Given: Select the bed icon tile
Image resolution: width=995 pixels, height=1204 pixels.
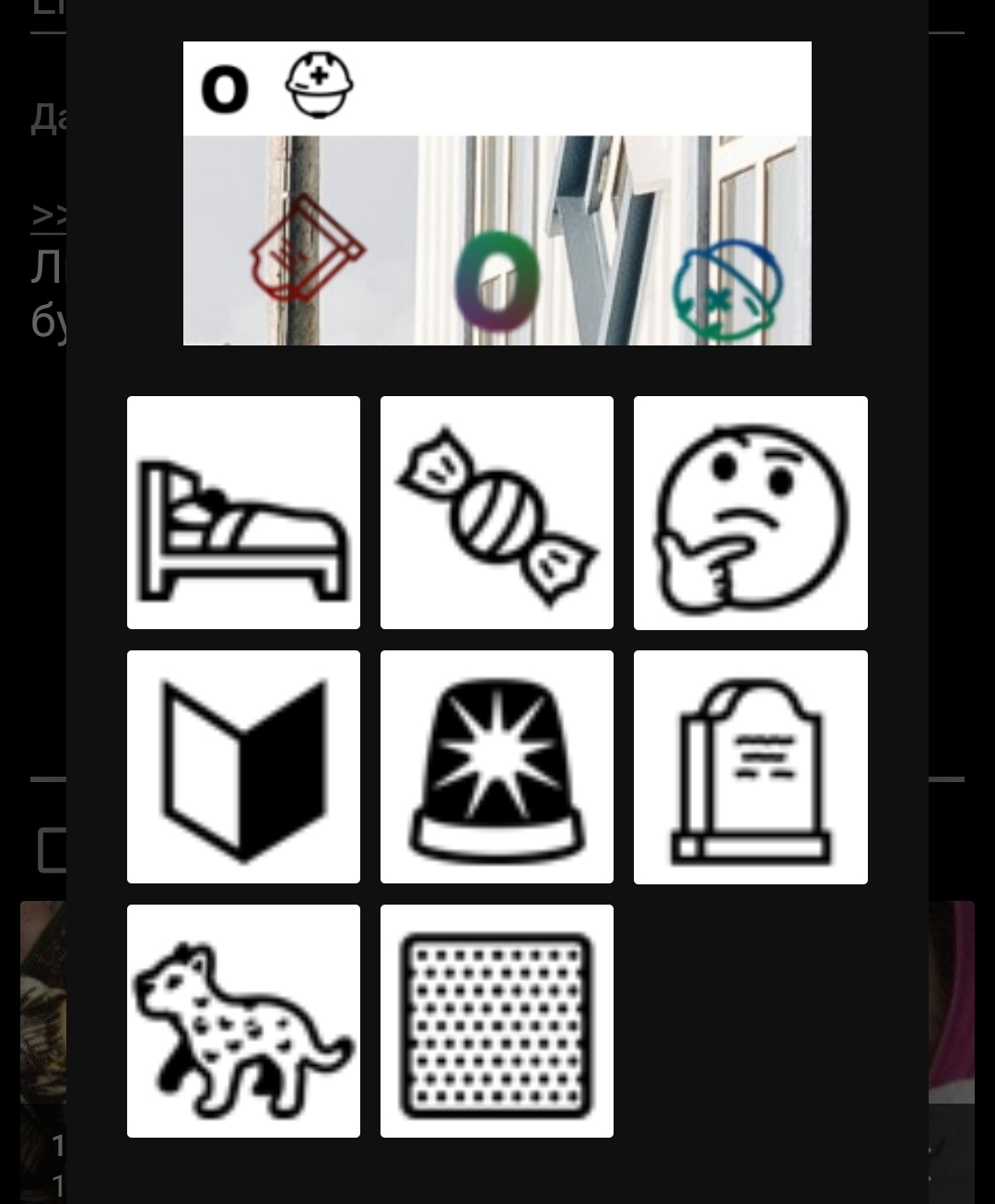Looking at the screenshot, I should [243, 513].
